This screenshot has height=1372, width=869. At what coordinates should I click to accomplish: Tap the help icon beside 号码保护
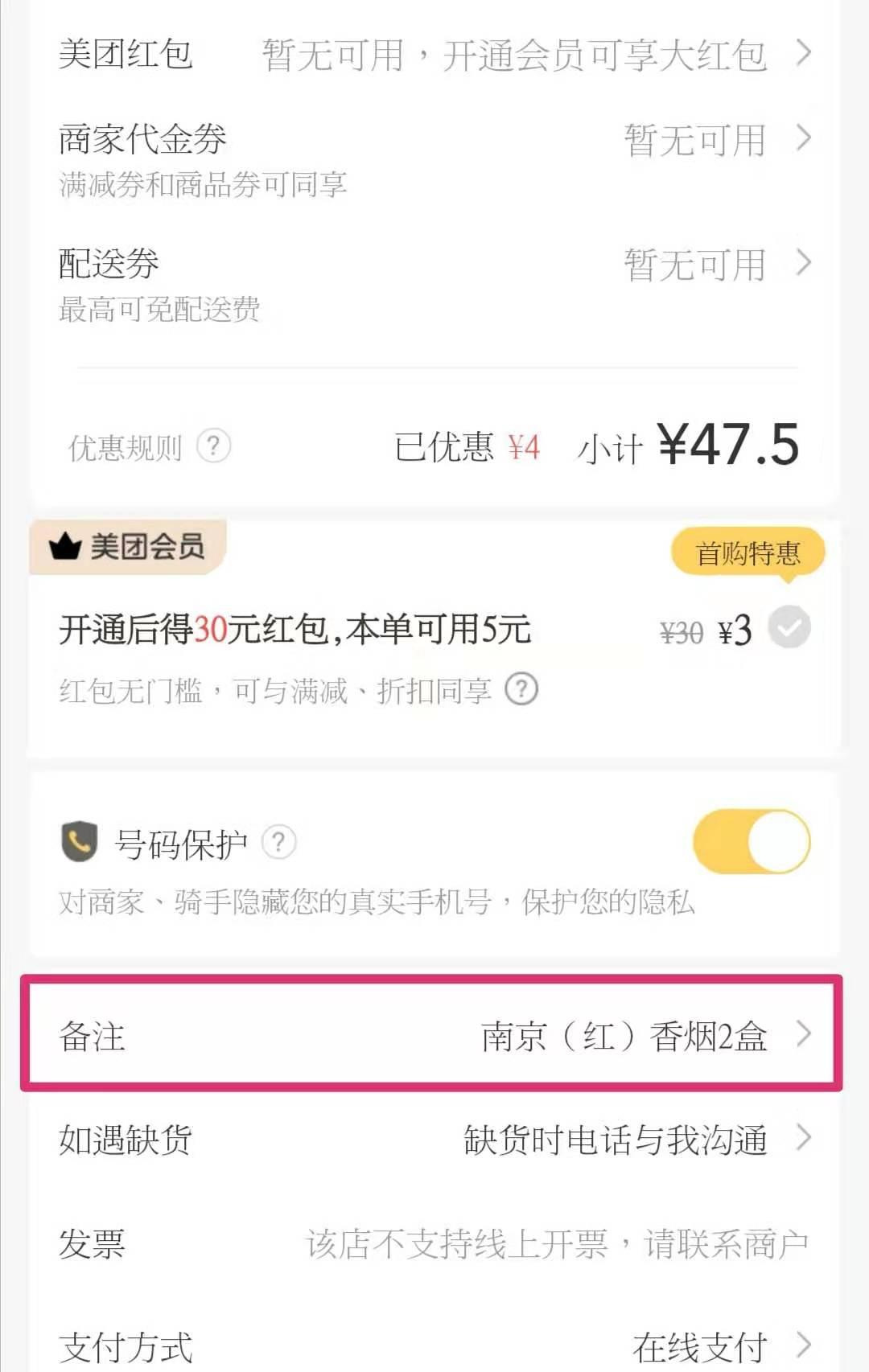point(278,842)
